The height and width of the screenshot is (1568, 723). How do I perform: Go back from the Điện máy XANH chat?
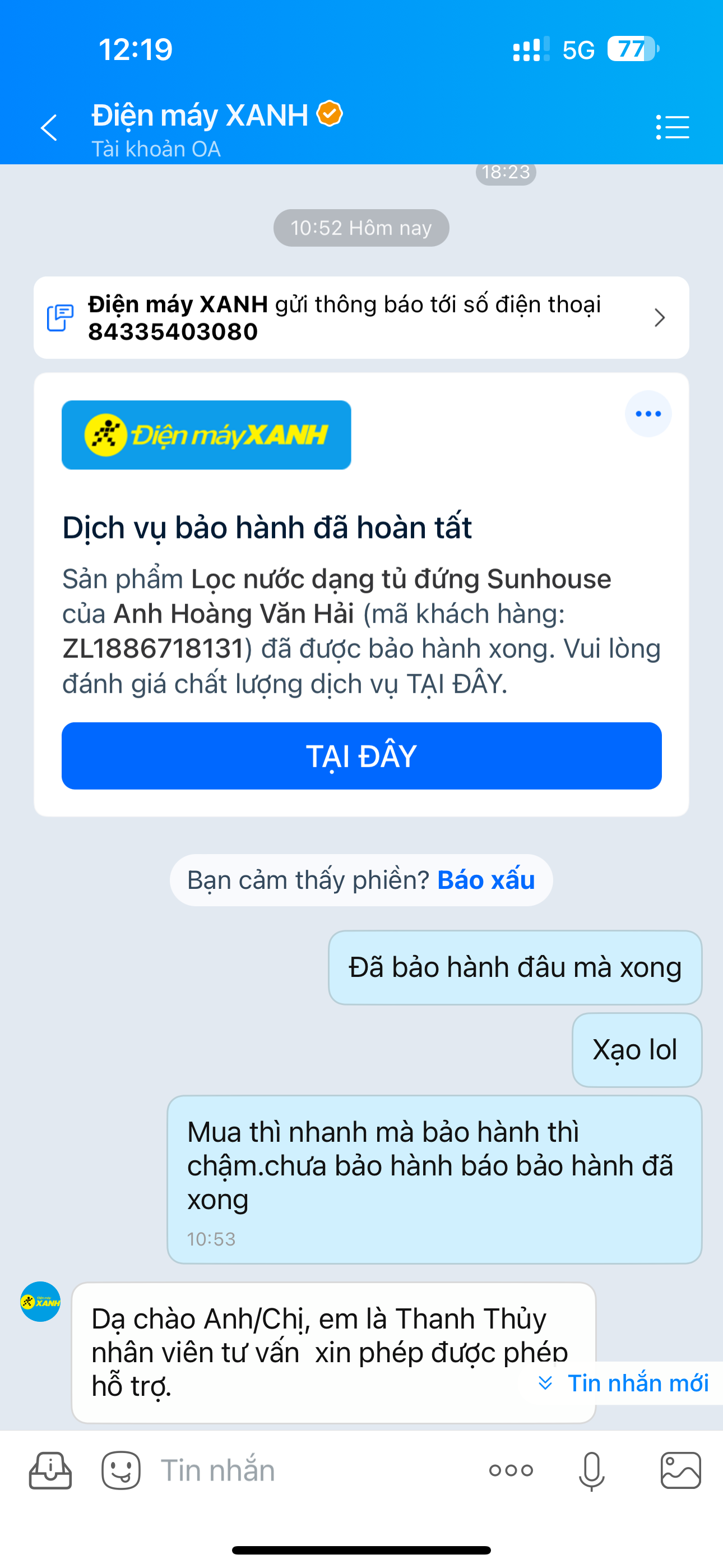(49, 128)
